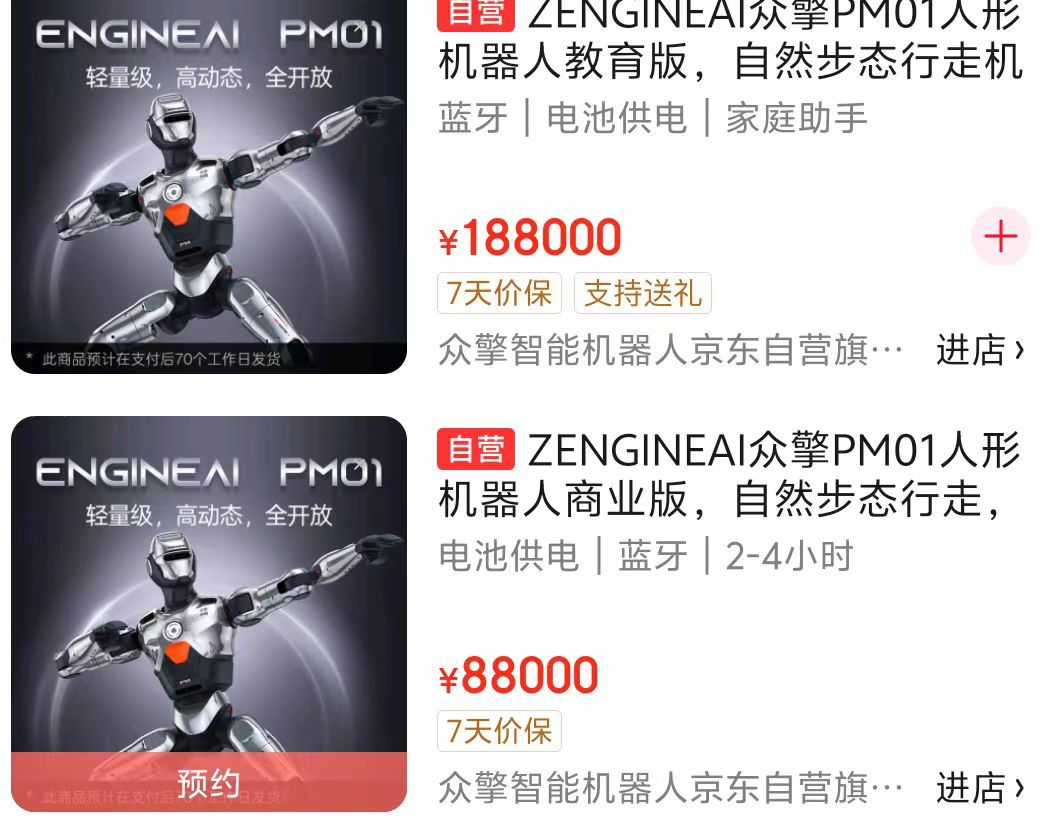Open the PM01人形机器人教育版 listing title

[730, 38]
